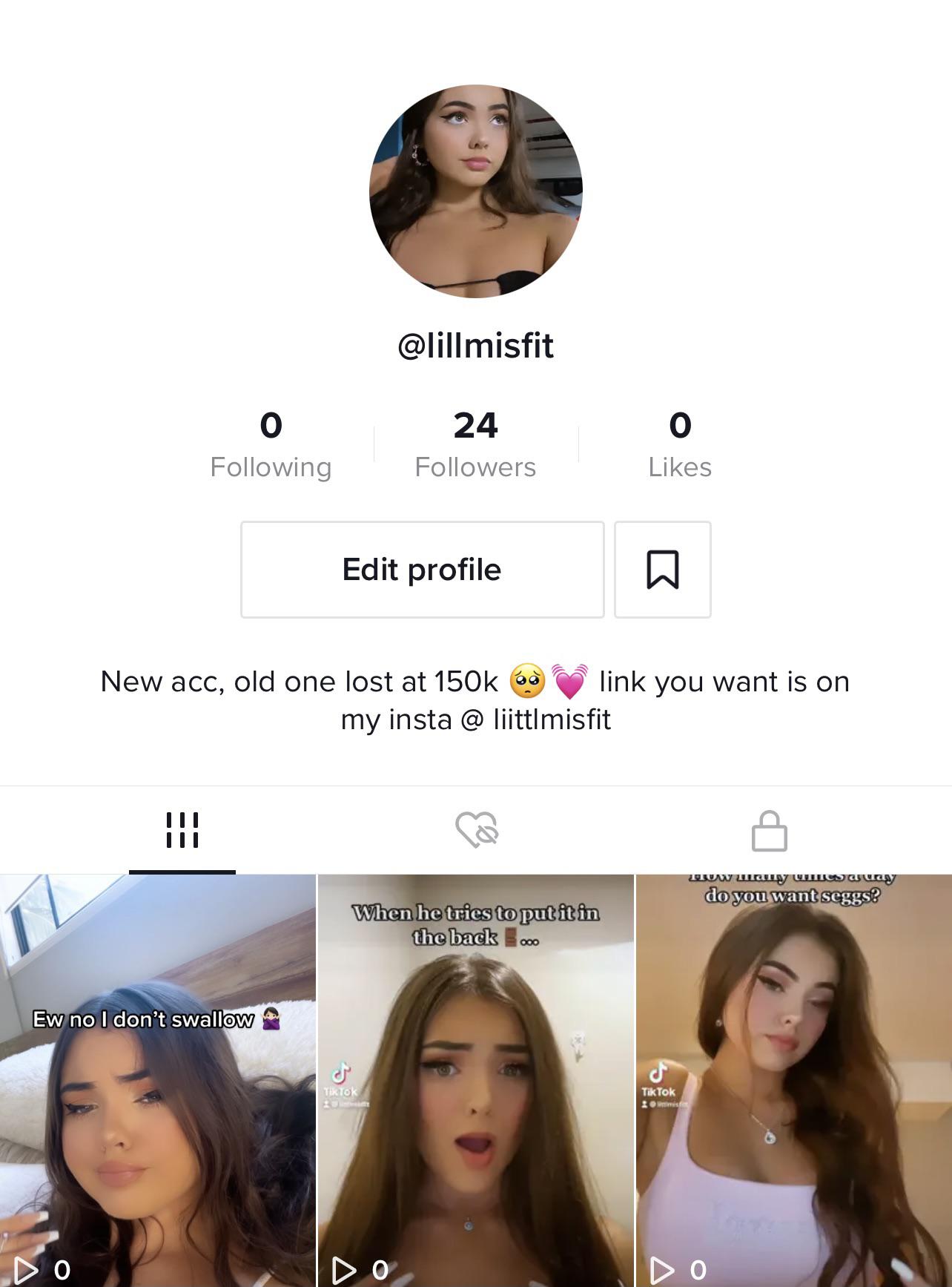Show the Likes count details
Screen dimensions: 952x1287
click(x=679, y=444)
